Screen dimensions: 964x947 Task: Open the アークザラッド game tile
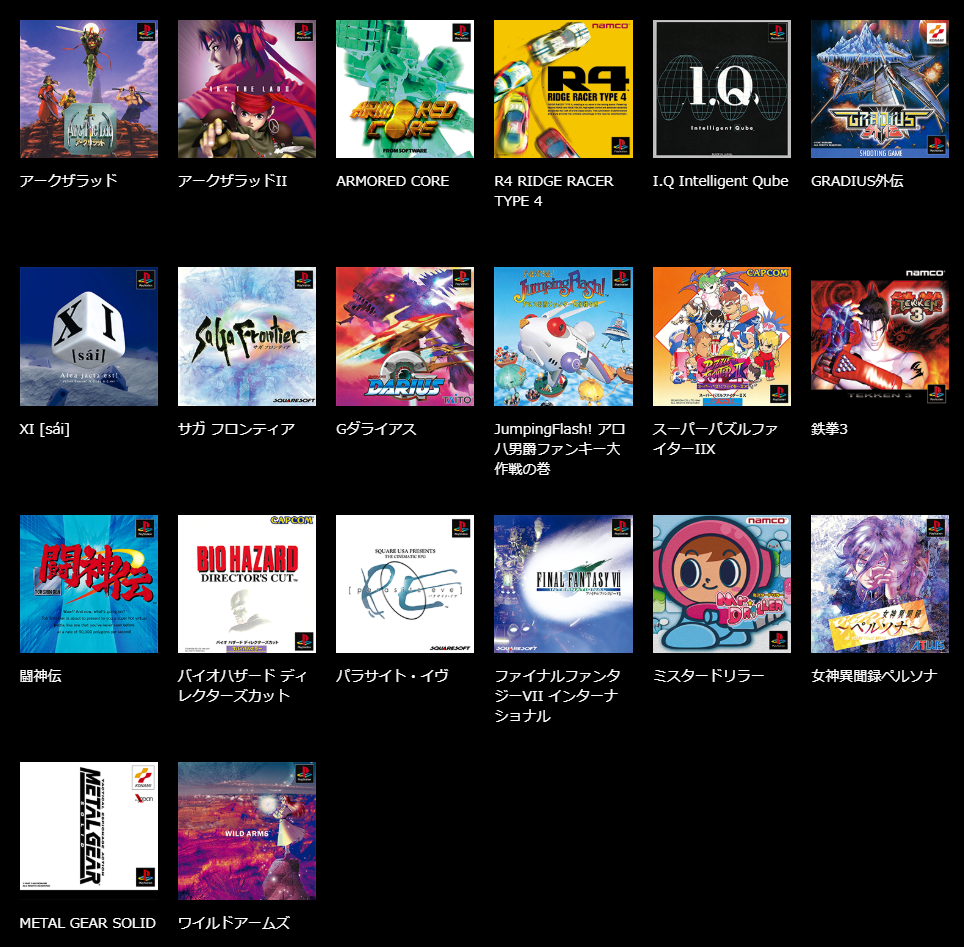pyautogui.click(x=89, y=89)
